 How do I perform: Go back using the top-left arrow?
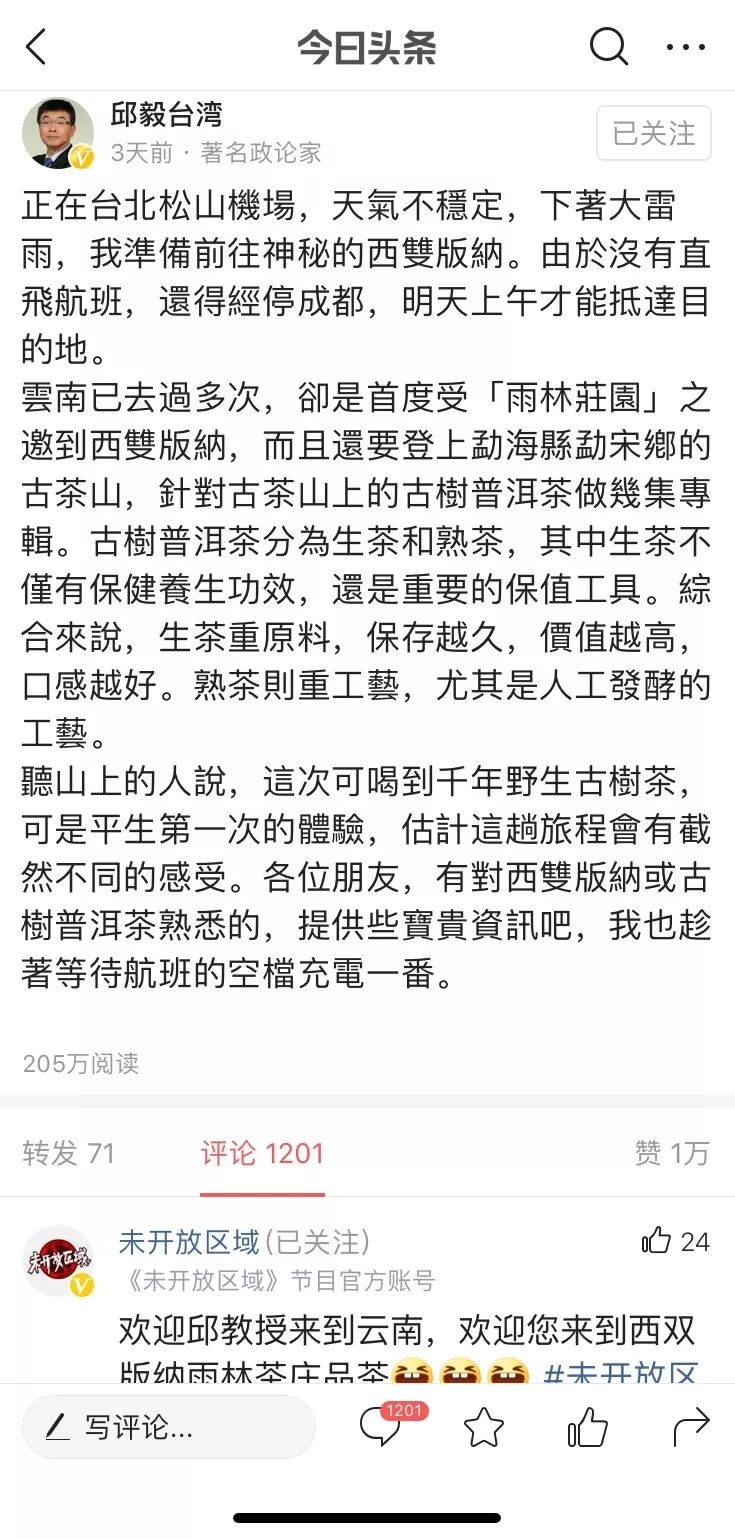[x=36, y=47]
